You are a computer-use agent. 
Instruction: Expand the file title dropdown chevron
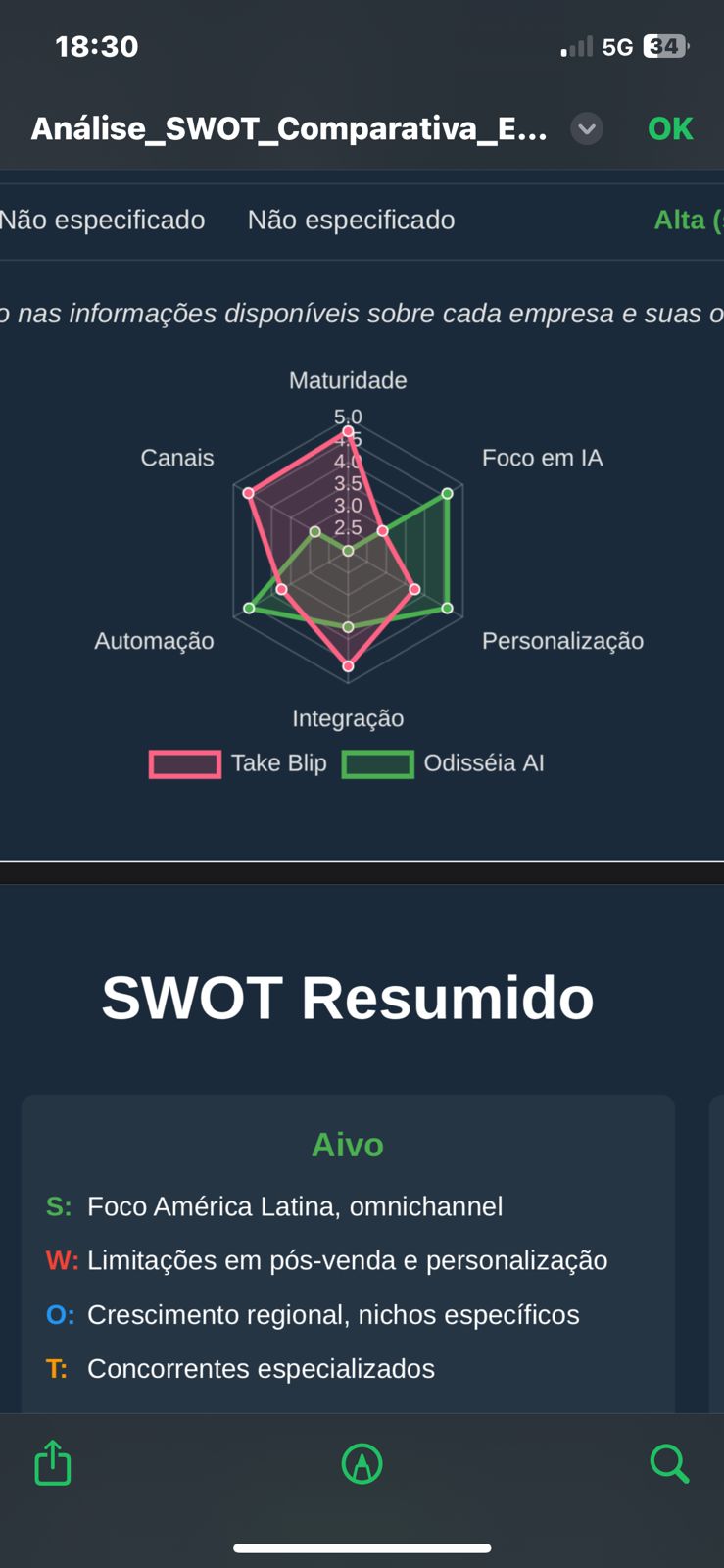[x=587, y=128]
